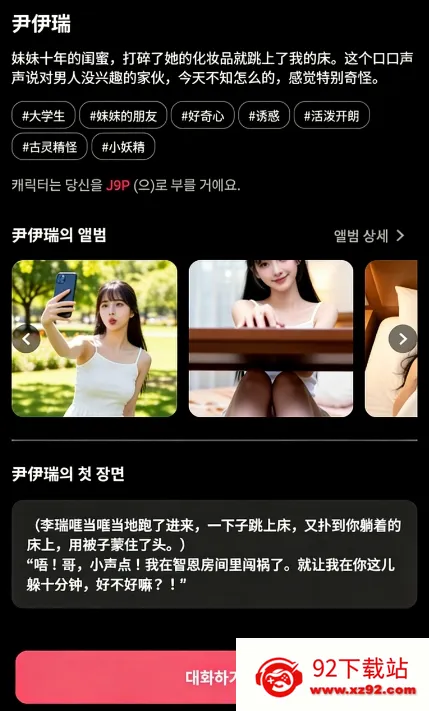Tap the album's next arrow
Screen dimensions: 429x711
coord(403,339)
